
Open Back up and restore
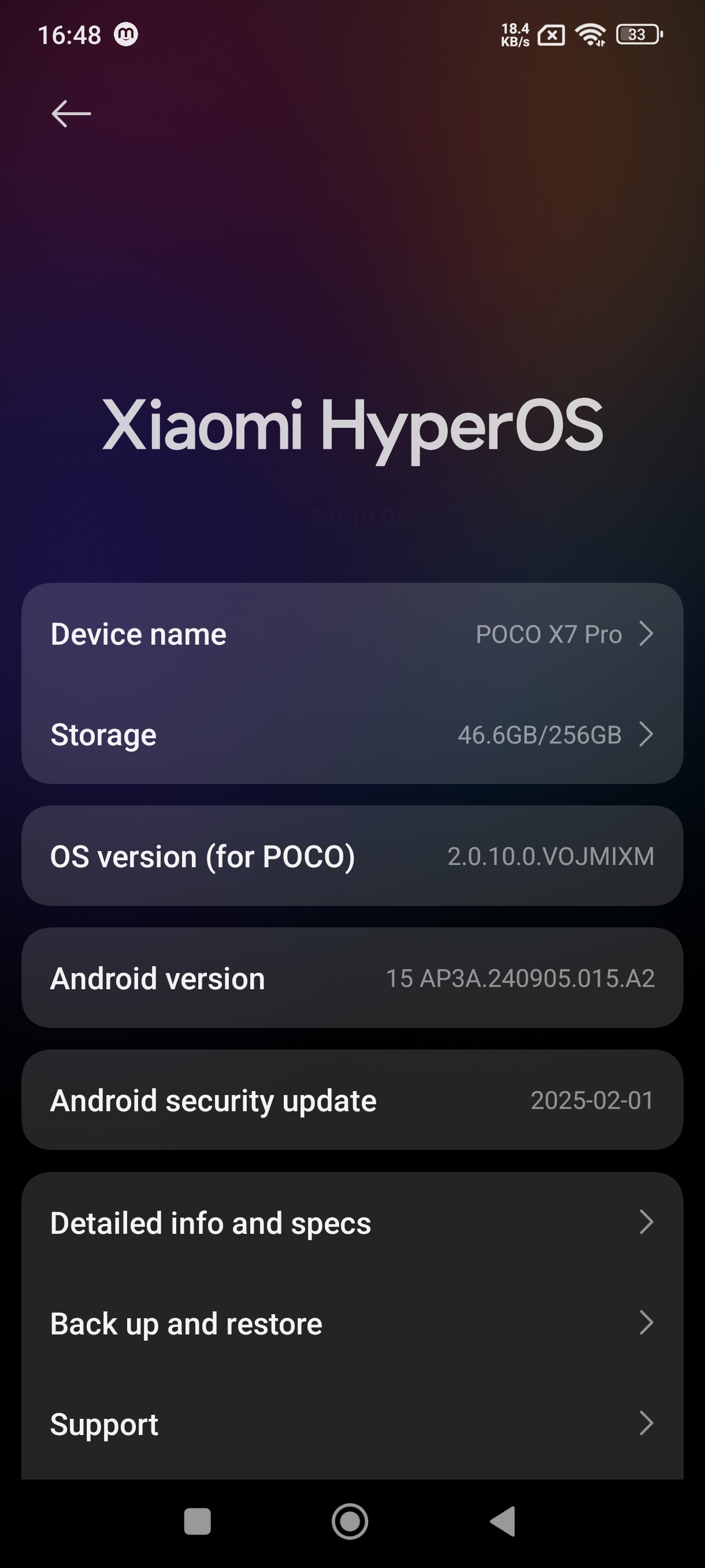[351, 1323]
